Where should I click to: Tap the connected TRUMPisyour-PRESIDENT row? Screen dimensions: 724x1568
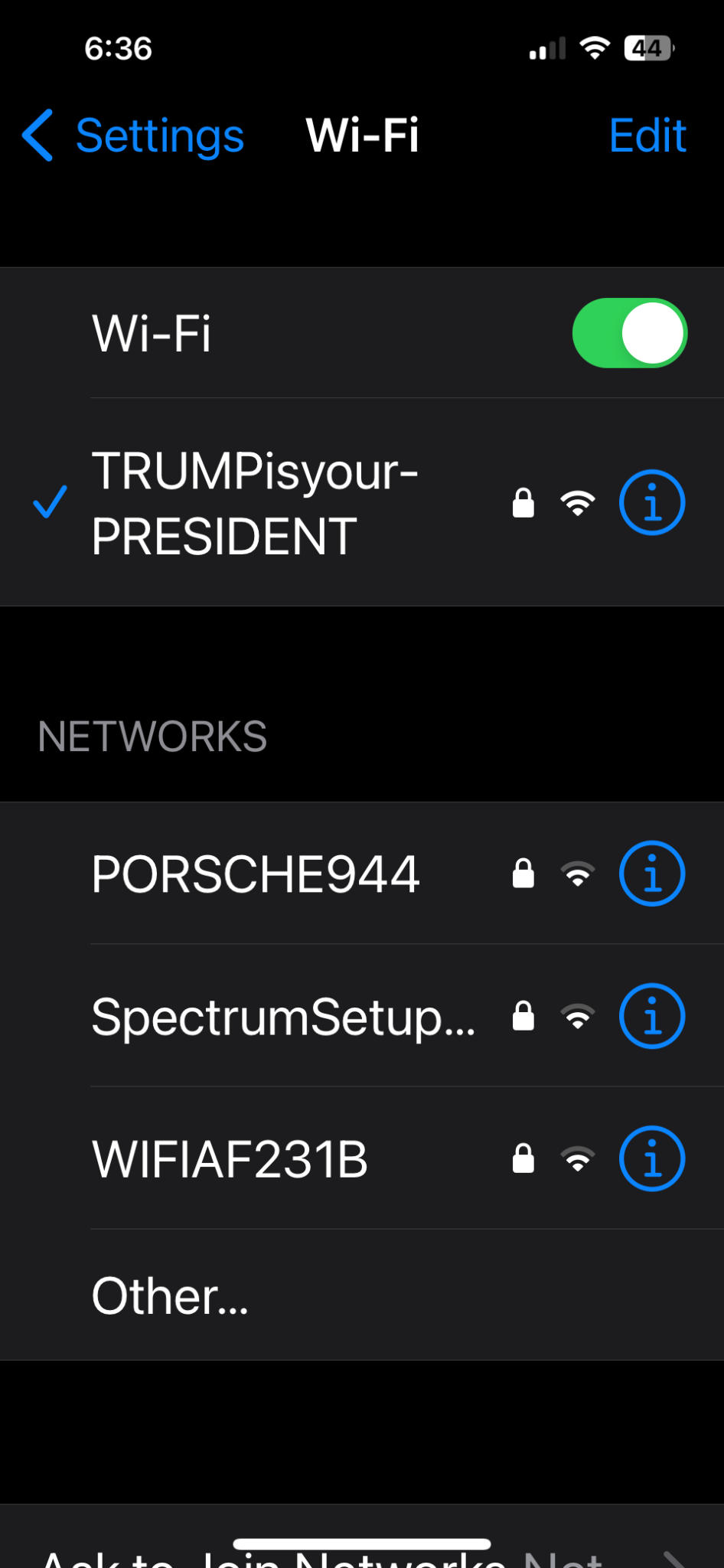tap(255, 503)
